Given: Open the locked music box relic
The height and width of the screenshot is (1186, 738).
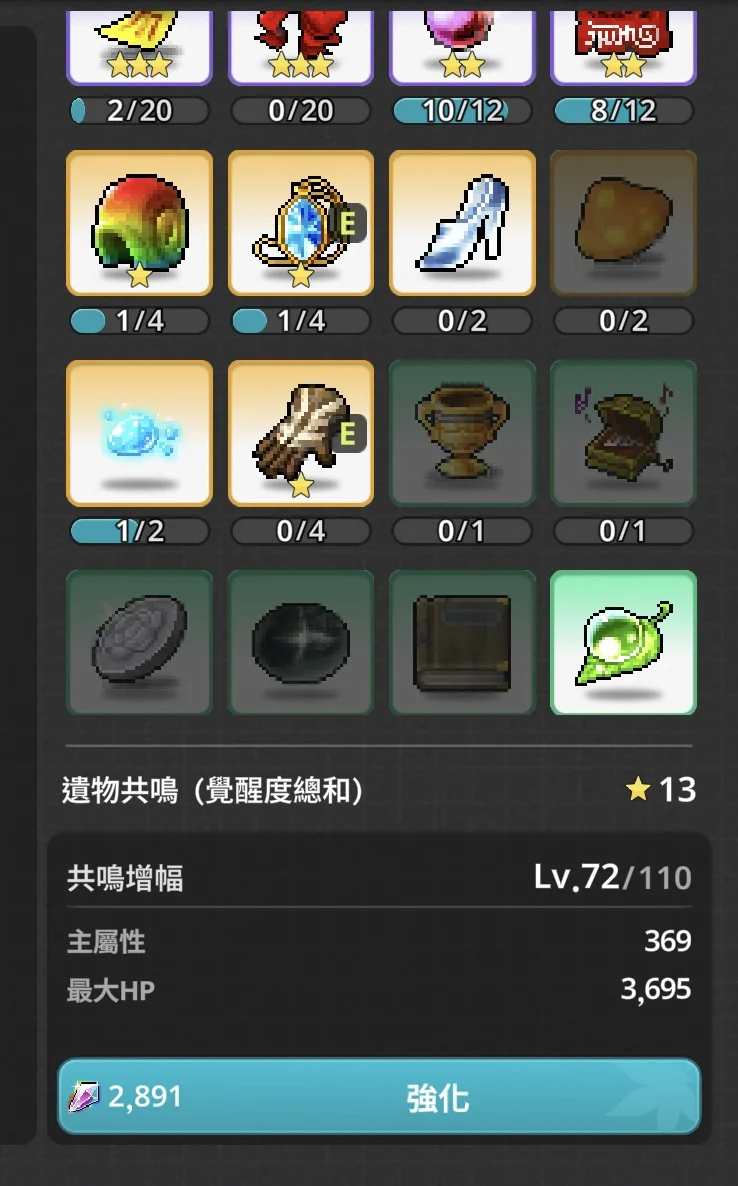Looking at the screenshot, I should (x=623, y=433).
